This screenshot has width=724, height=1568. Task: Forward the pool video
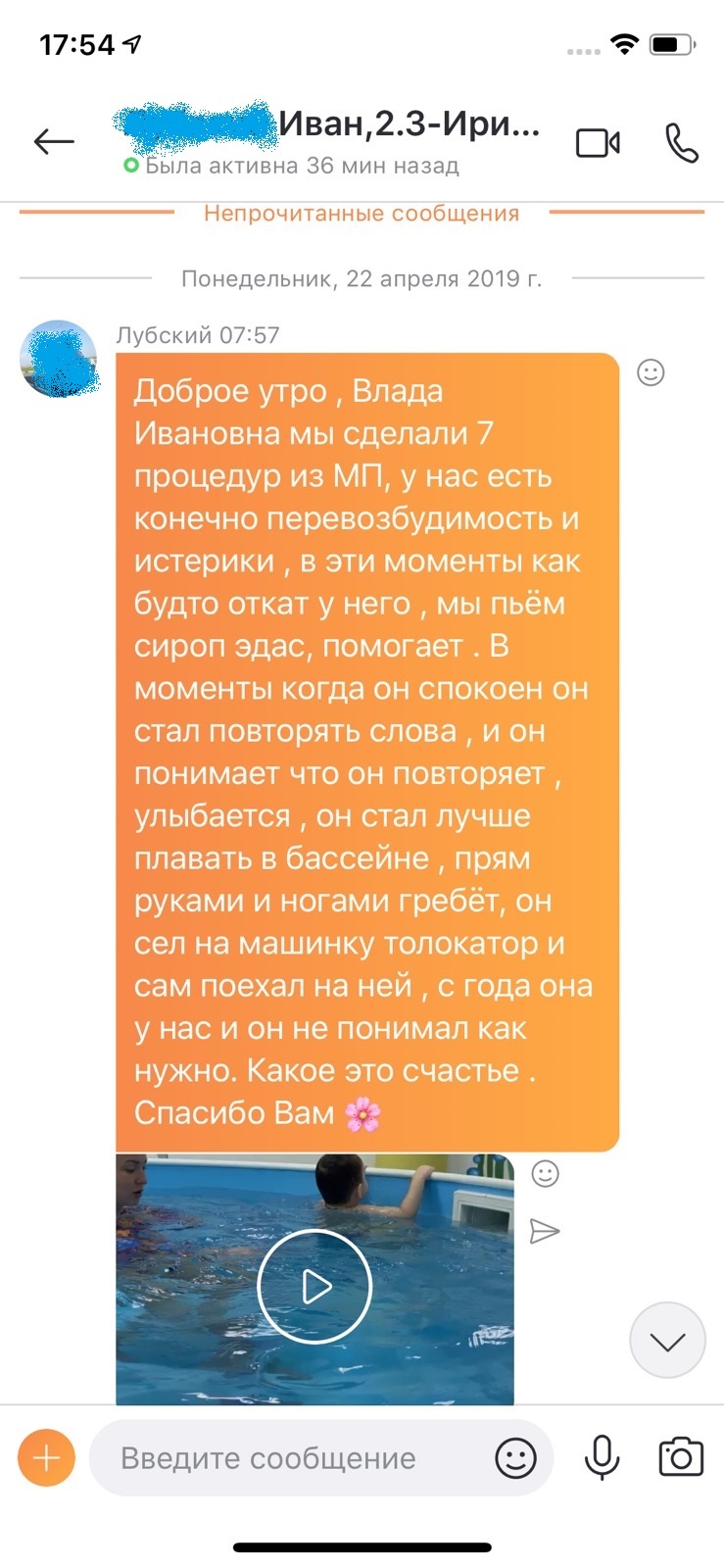pos(545,1231)
